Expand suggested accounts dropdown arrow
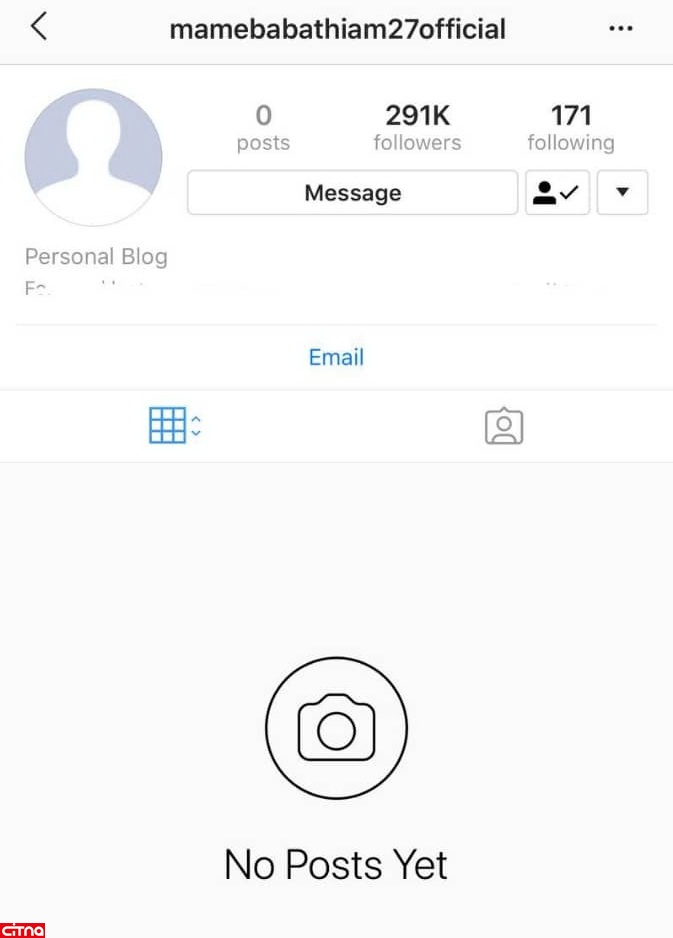The width and height of the screenshot is (673, 938). click(x=622, y=193)
